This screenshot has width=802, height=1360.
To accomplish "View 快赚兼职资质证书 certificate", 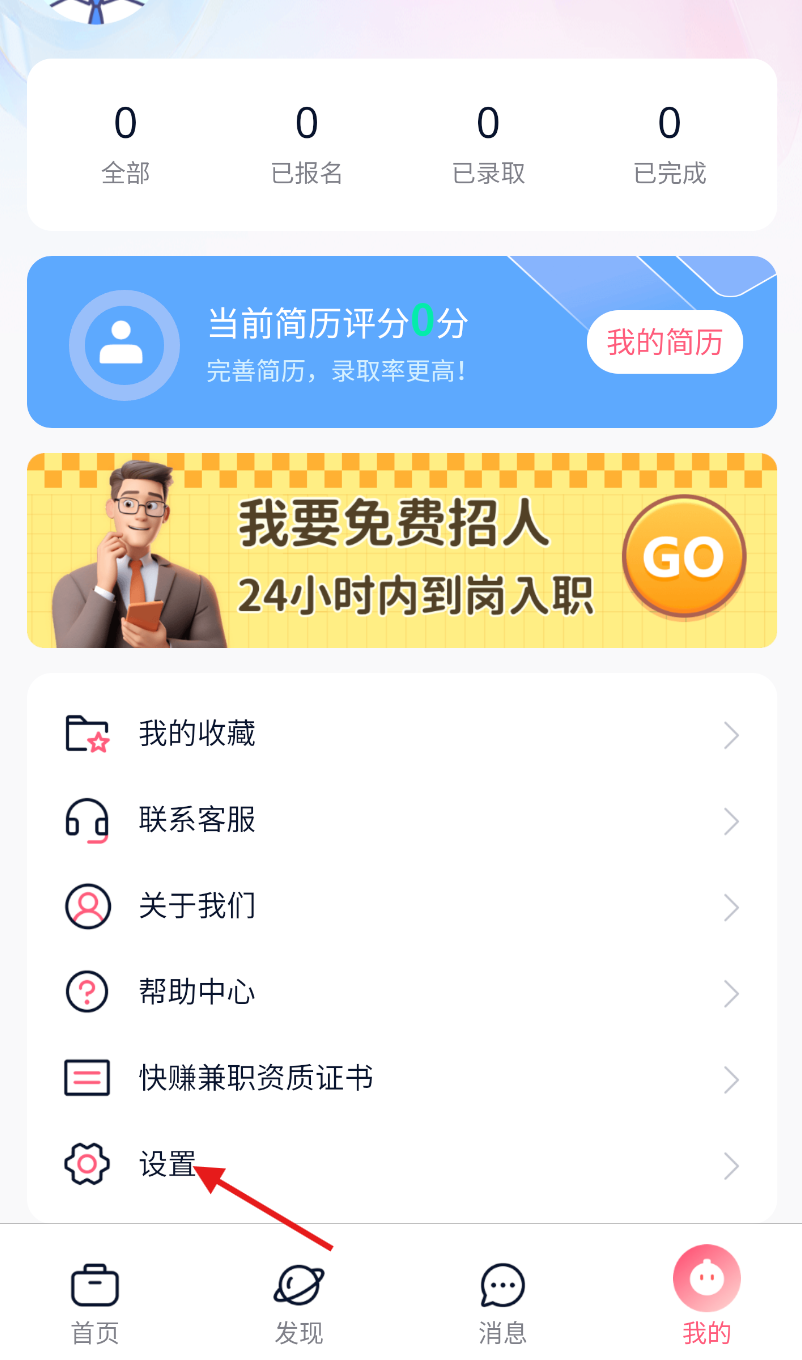I will [x=400, y=1079].
